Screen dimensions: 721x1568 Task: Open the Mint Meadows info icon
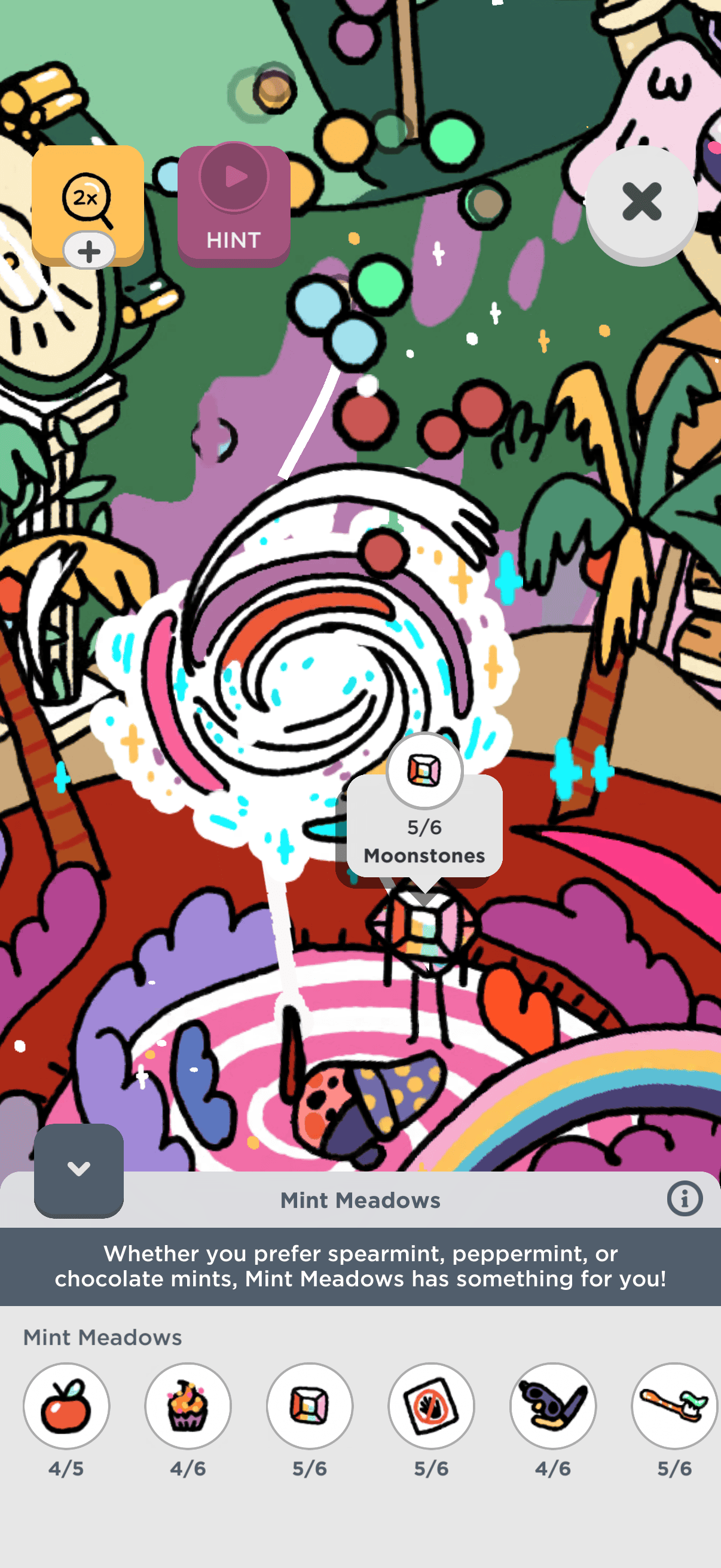tap(685, 1199)
